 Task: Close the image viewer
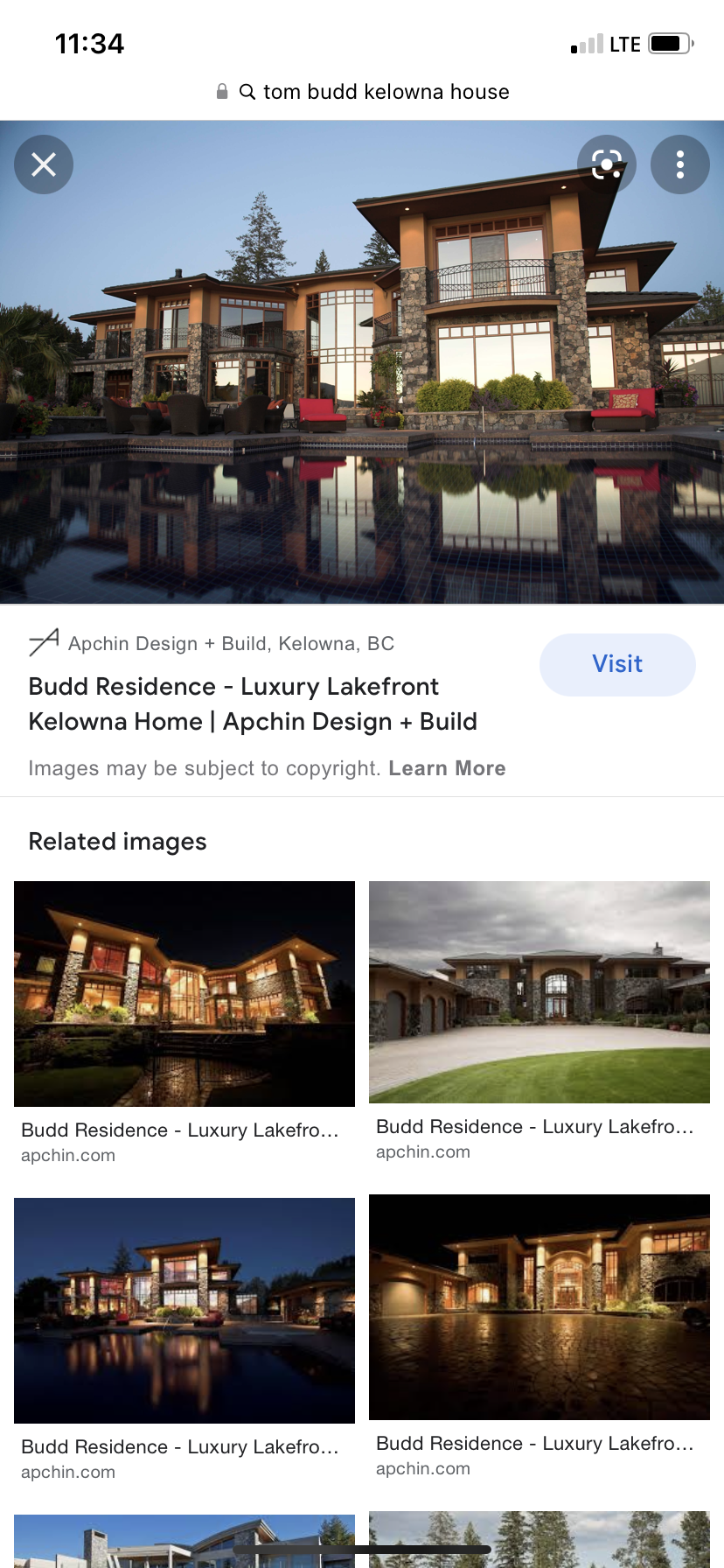coord(44,164)
